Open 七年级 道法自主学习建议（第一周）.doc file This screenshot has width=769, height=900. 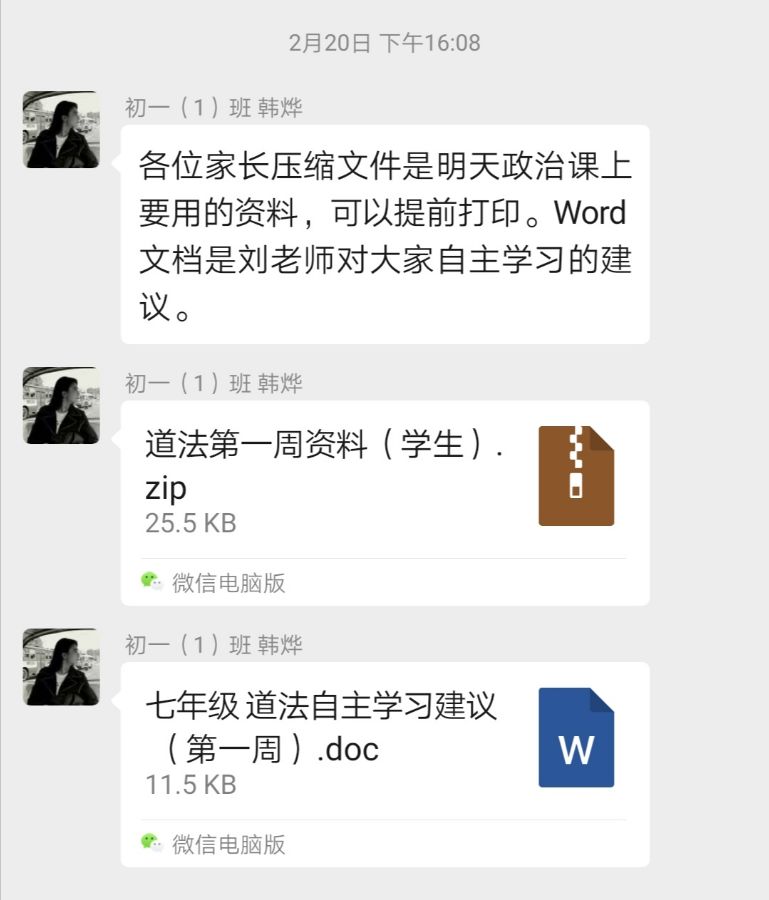click(x=385, y=742)
